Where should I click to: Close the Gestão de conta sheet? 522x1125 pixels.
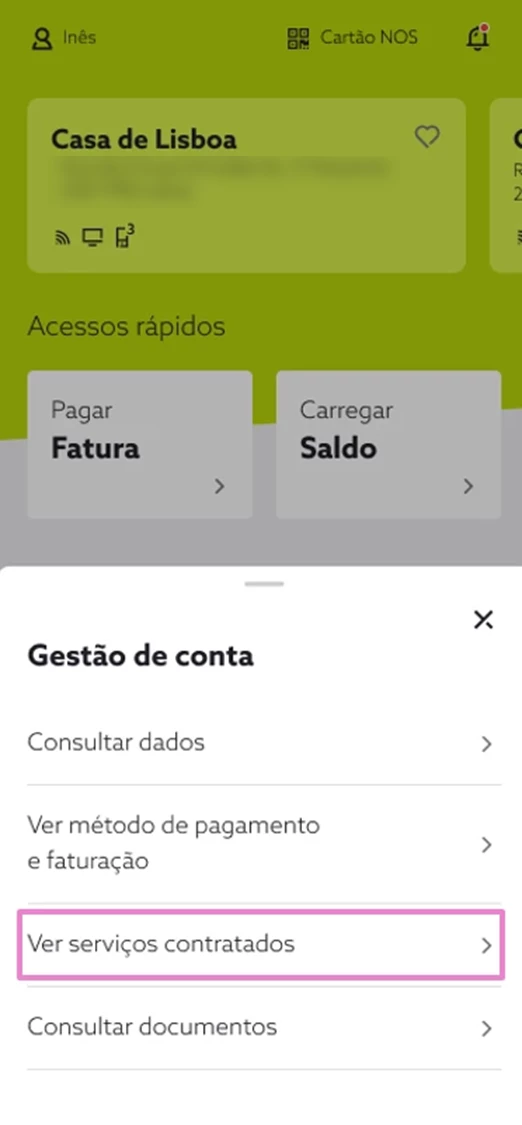[484, 620]
